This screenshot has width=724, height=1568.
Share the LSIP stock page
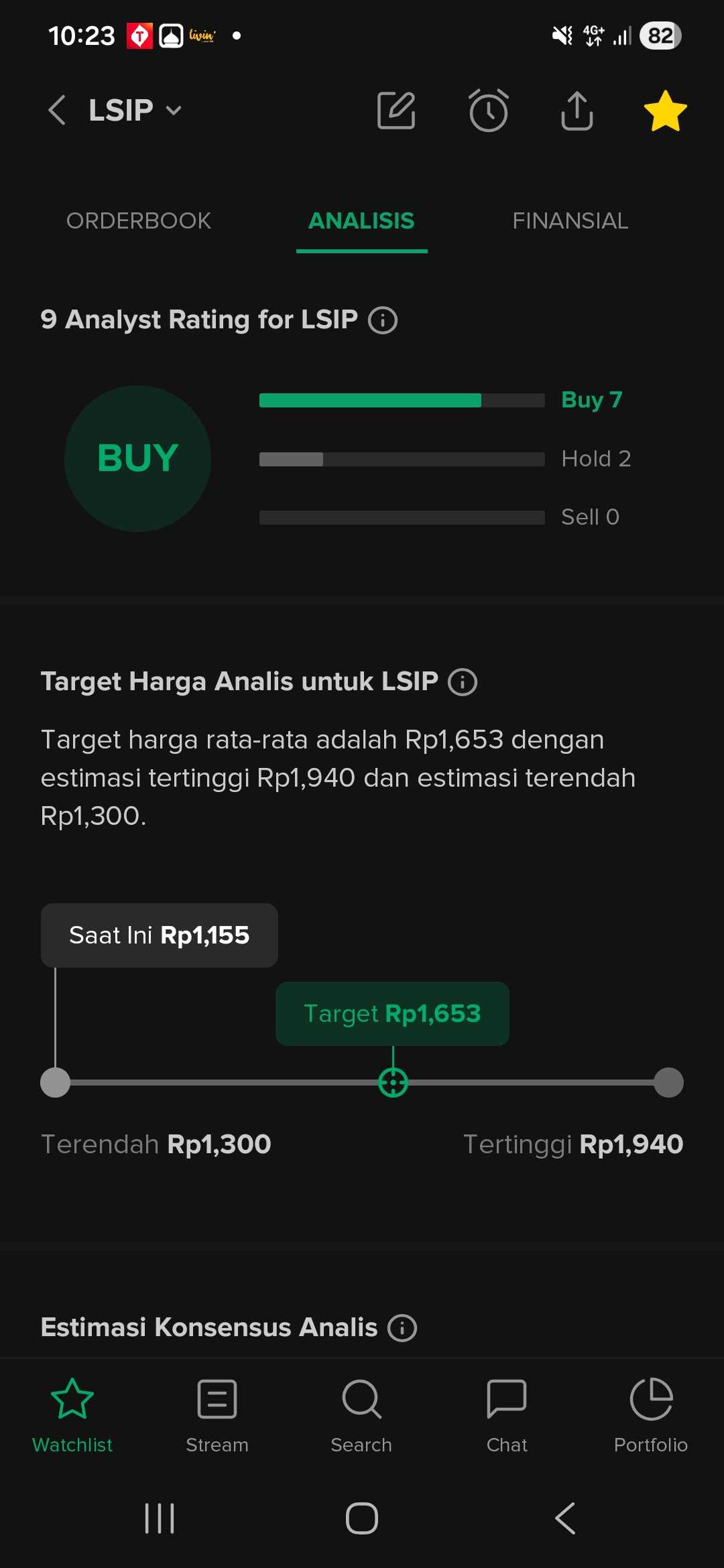pos(577,111)
